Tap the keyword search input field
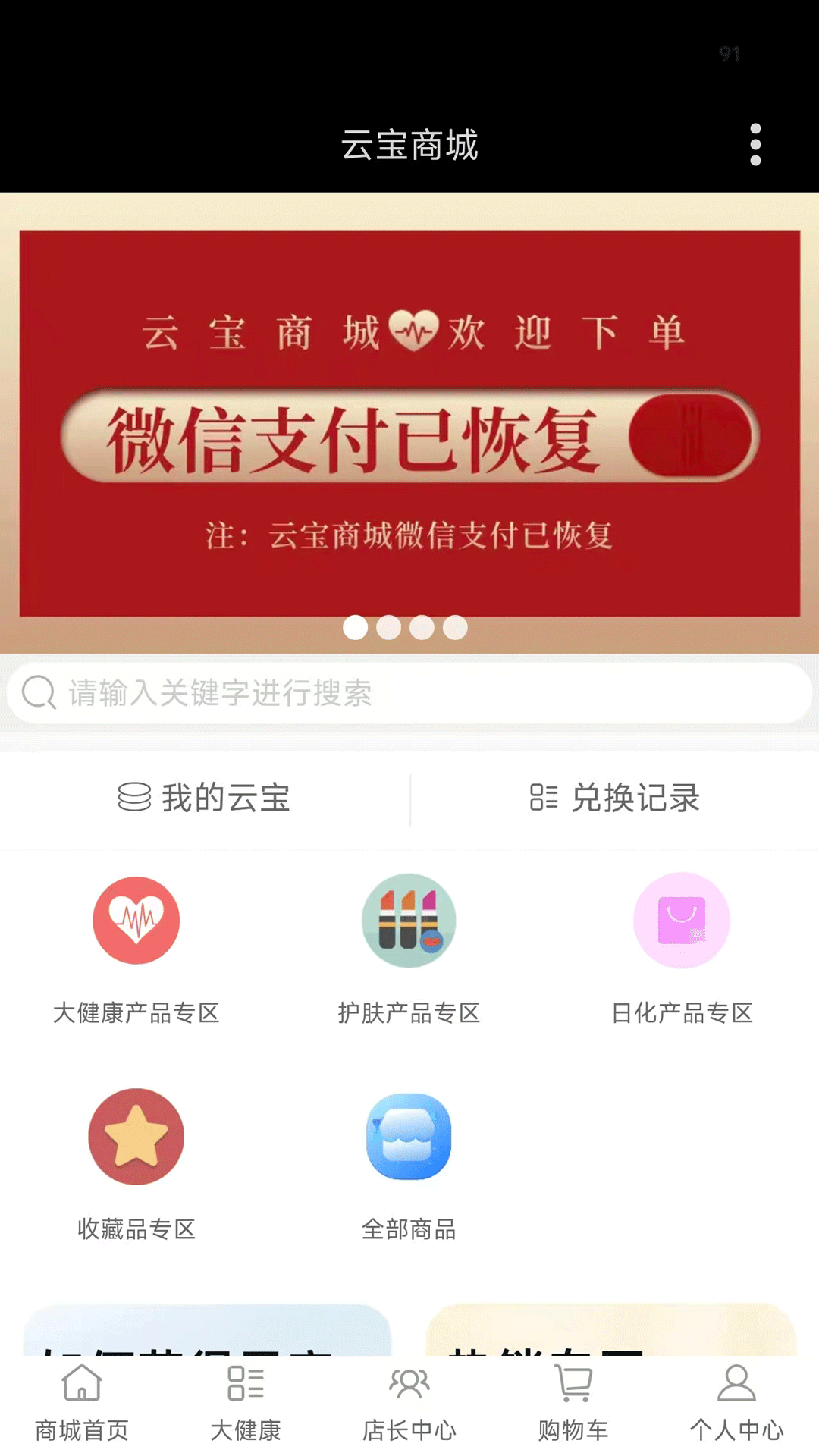 pyautogui.click(x=303, y=692)
